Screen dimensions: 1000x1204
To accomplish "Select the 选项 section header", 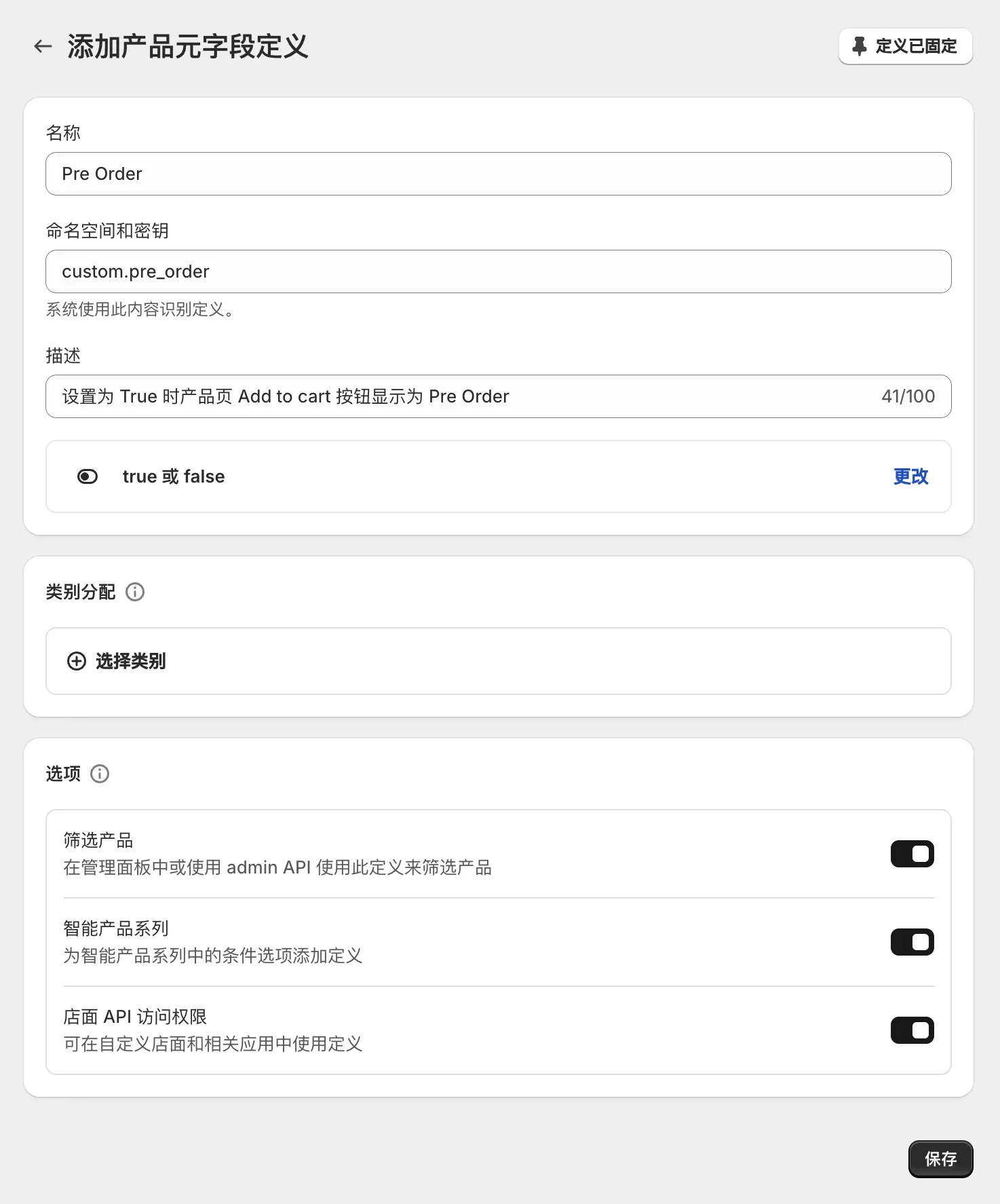I will (62, 774).
